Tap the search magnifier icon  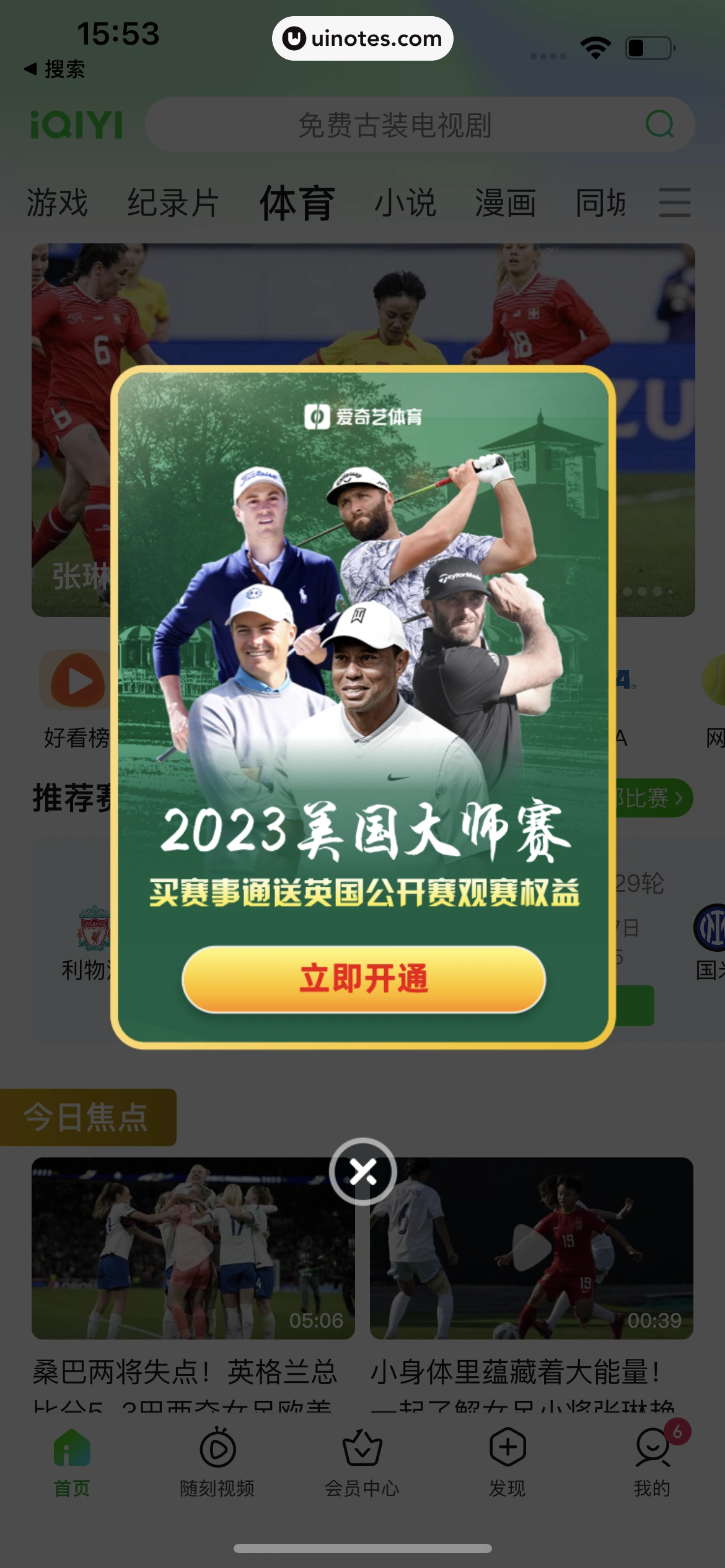click(x=659, y=124)
